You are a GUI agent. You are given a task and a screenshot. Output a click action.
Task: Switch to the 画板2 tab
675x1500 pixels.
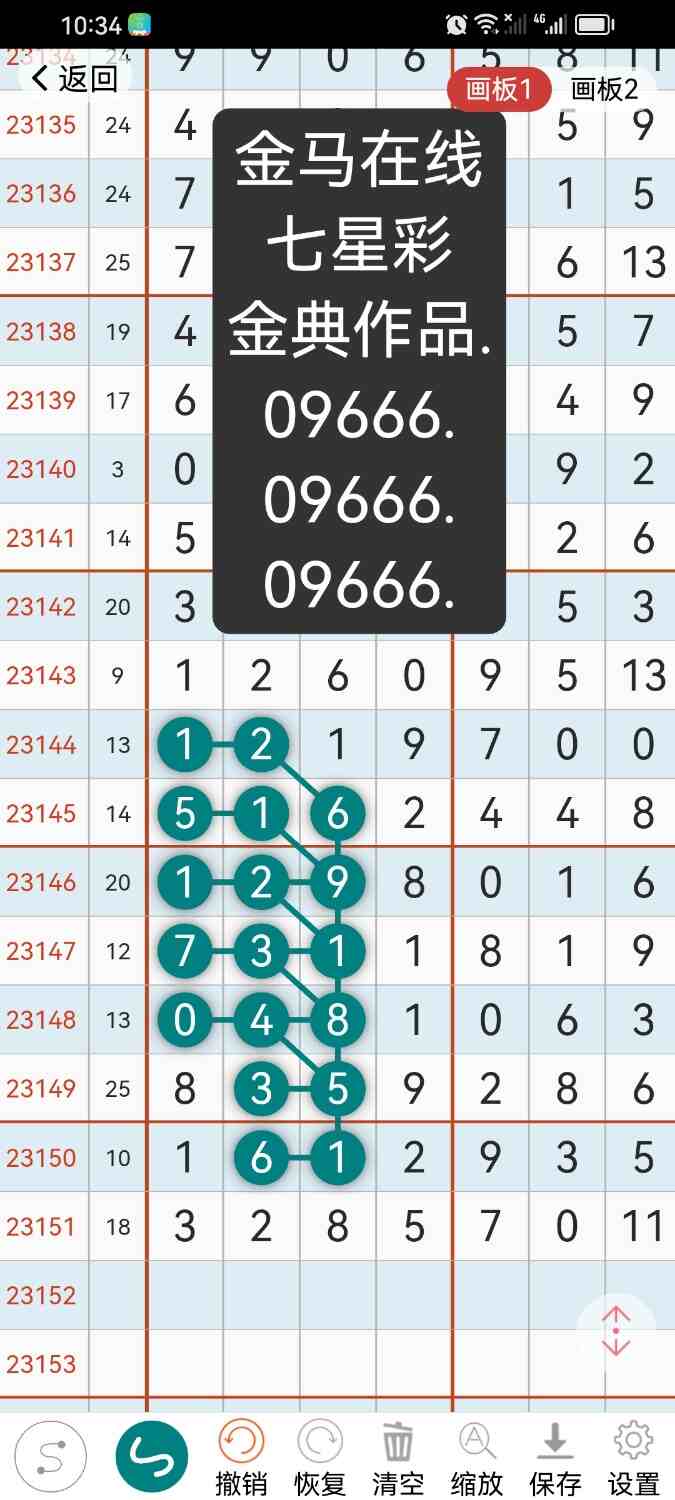[x=604, y=89]
